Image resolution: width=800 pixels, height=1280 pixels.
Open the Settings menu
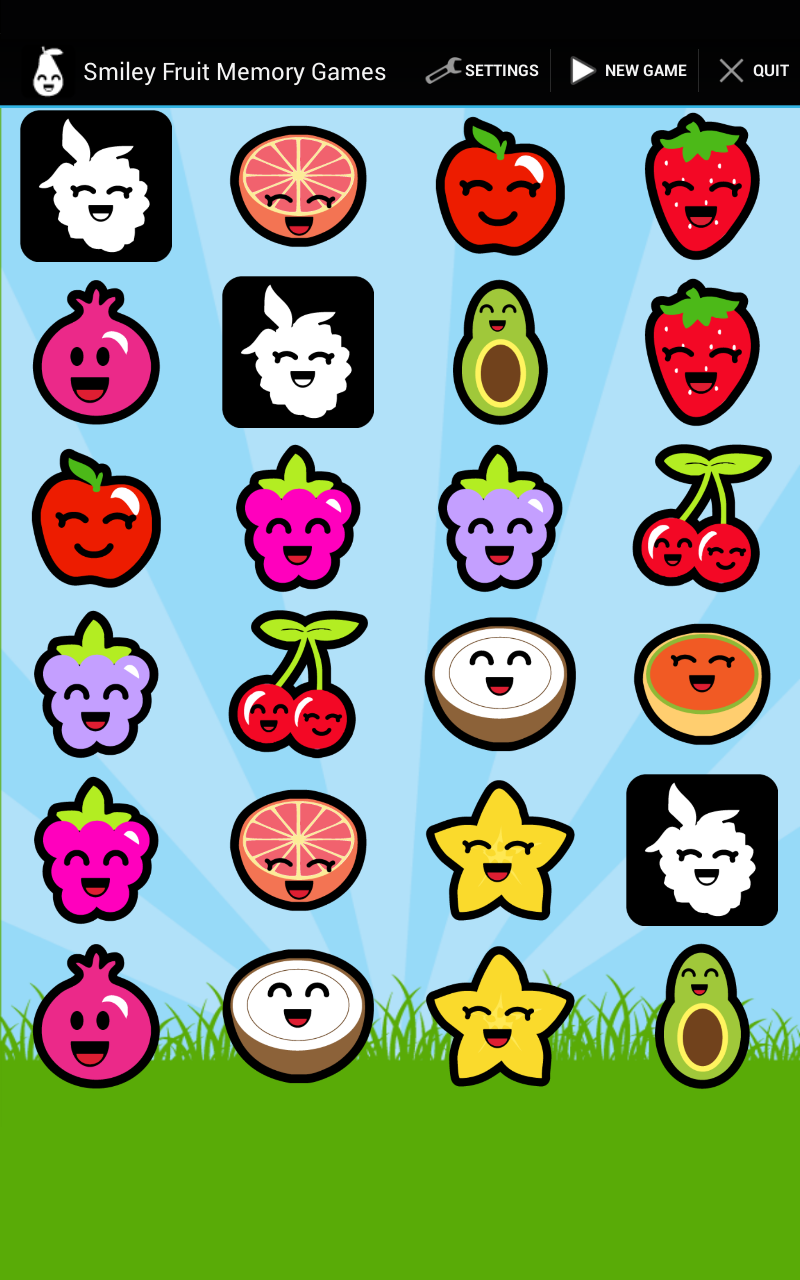pyautogui.click(x=482, y=70)
